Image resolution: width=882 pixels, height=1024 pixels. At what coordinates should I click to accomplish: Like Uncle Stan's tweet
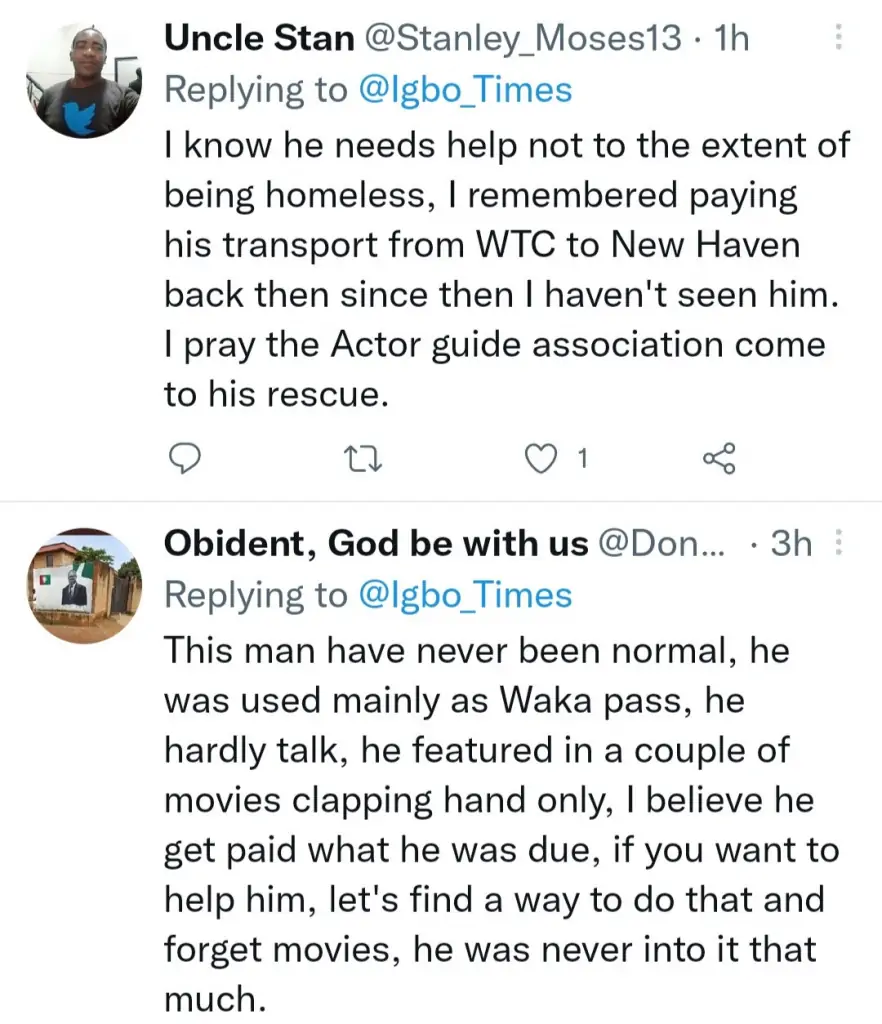click(x=540, y=459)
